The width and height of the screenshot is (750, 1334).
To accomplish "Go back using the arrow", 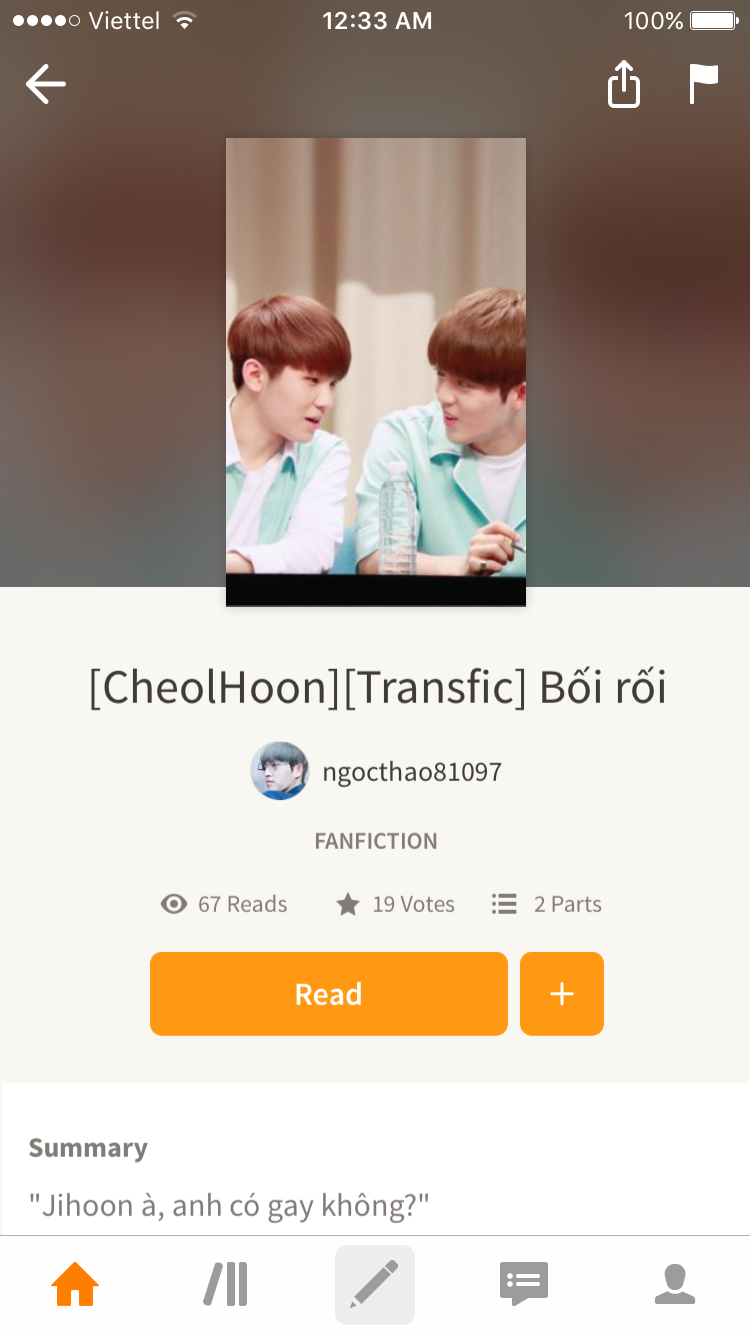I will [45, 84].
